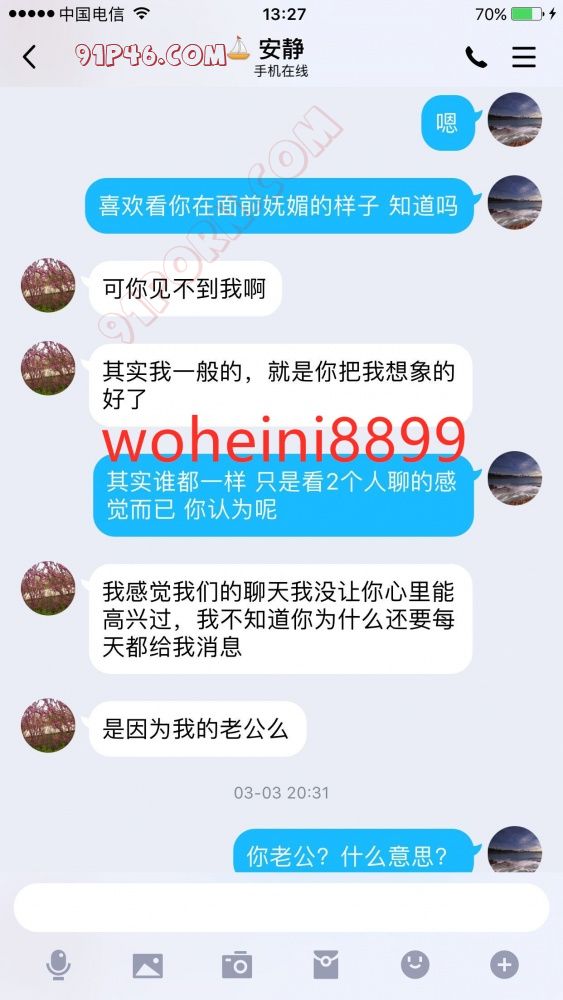The width and height of the screenshot is (563, 1000).
Task: View 安静's avatar beside 可你见不到我啊
Action: (48, 285)
